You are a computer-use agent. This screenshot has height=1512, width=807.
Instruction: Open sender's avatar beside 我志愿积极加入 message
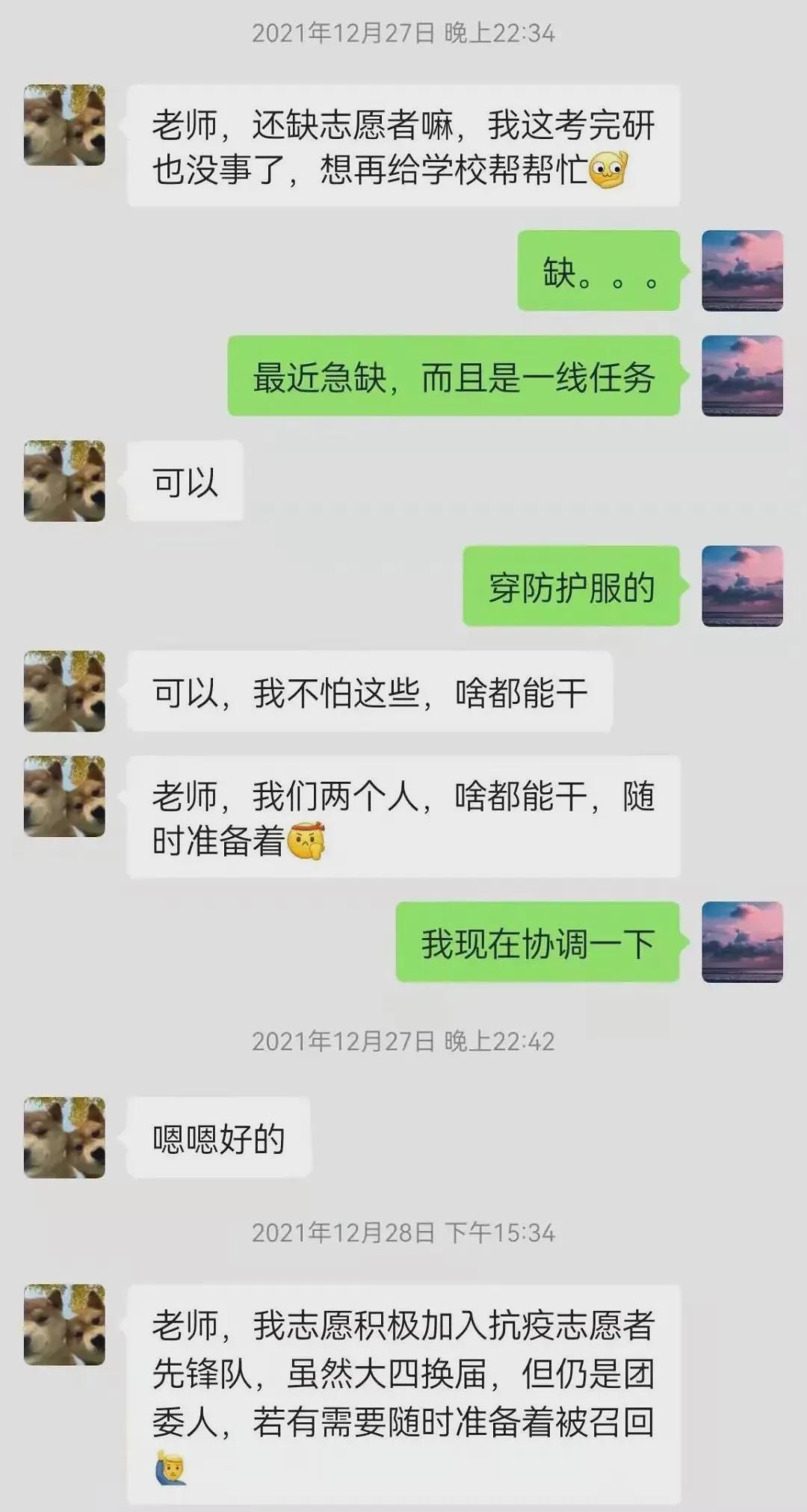coord(64,1325)
